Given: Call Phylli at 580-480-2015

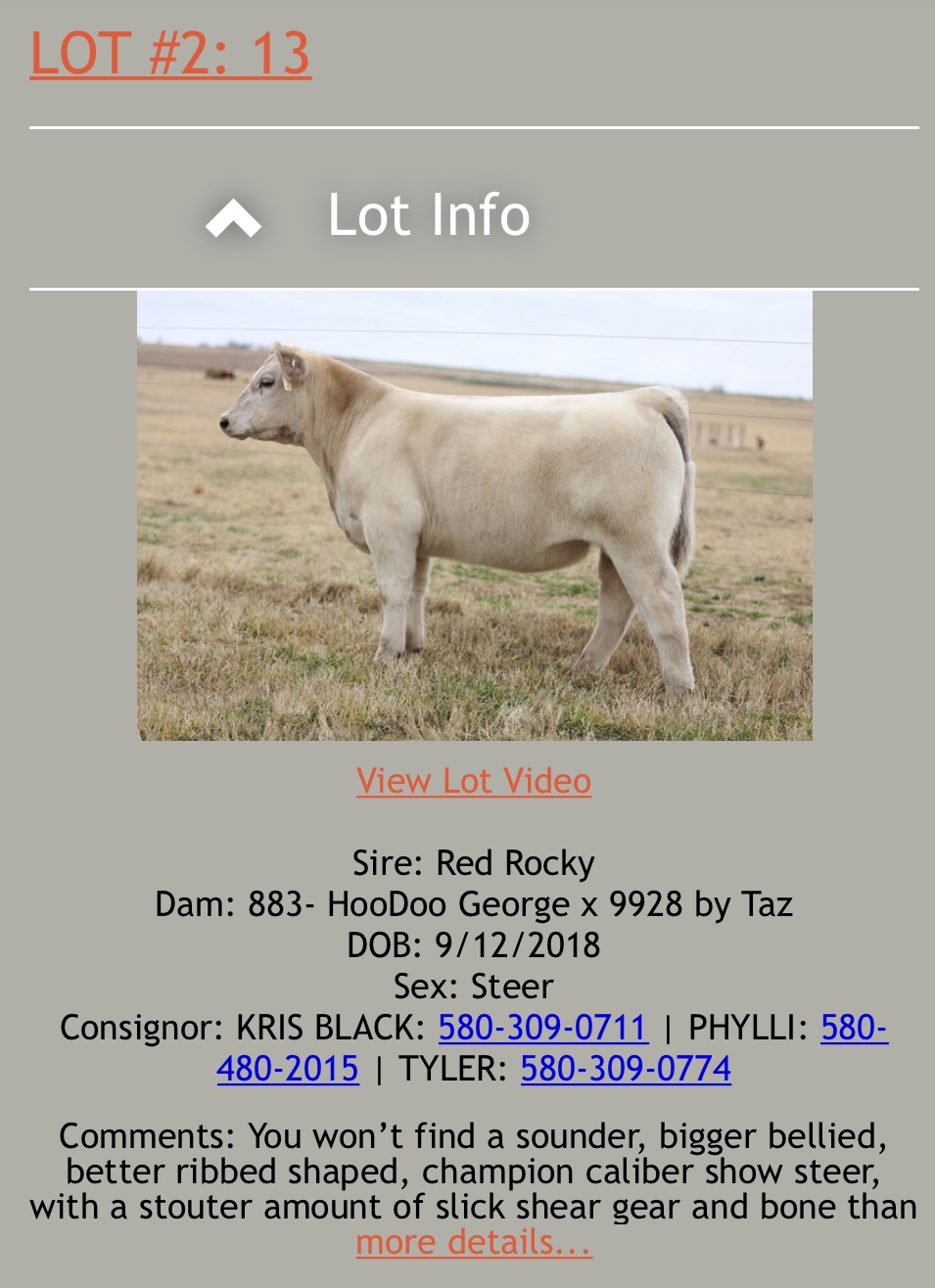Looking at the screenshot, I should (288, 1069).
